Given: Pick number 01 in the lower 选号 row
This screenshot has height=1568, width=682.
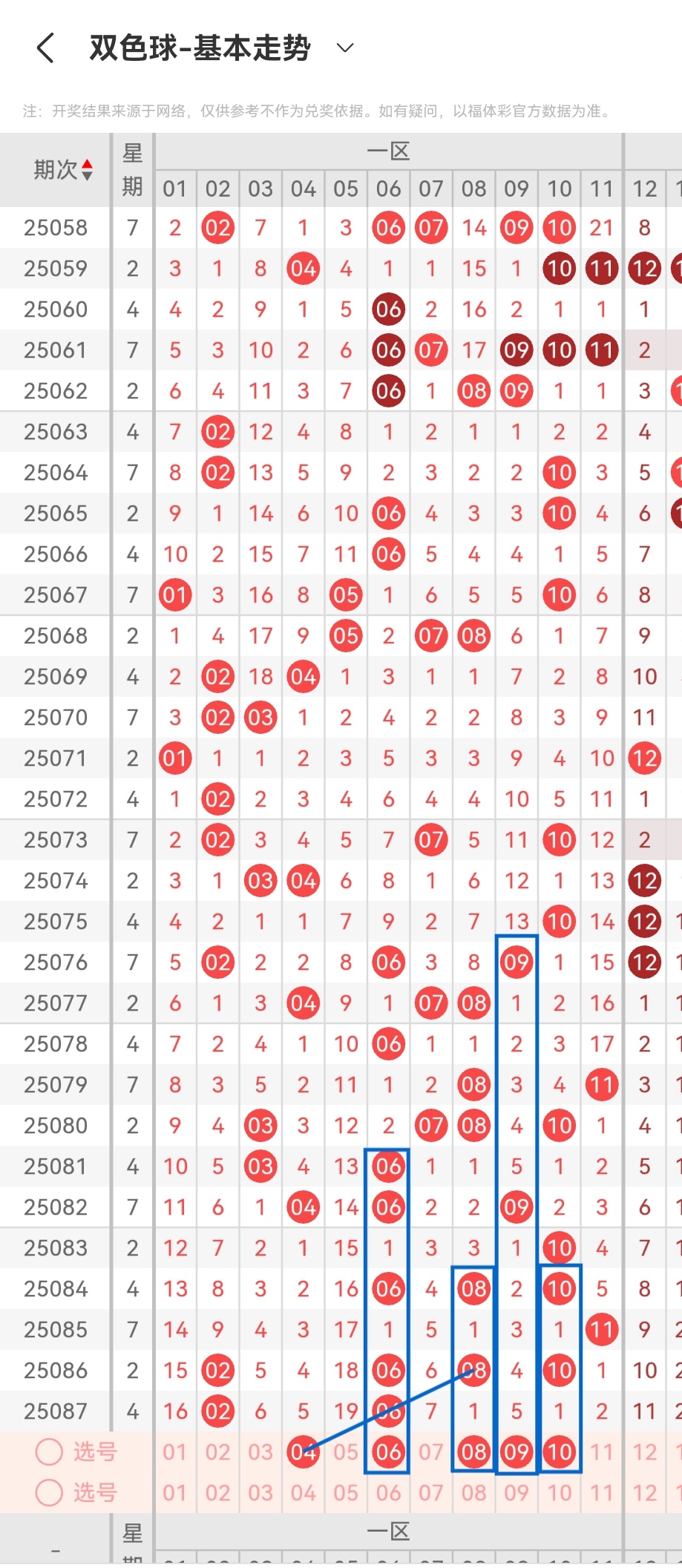Looking at the screenshot, I should 175,1492.
